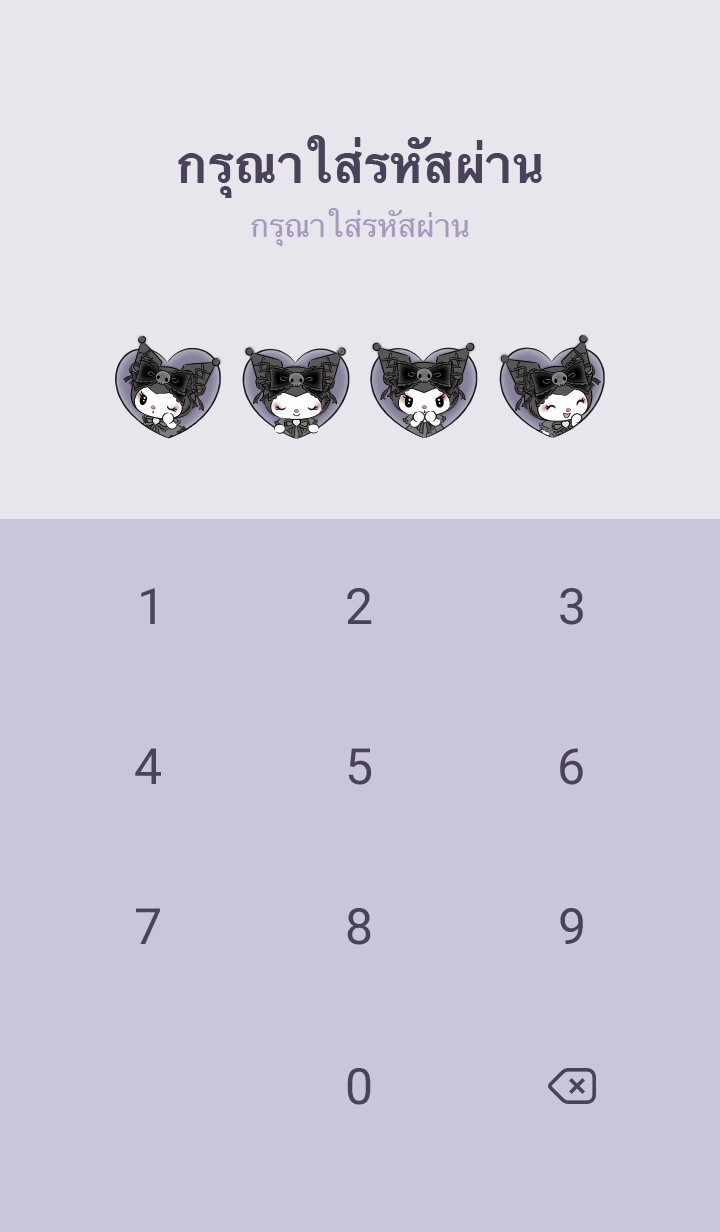This screenshot has width=720, height=1232.
Task: Enter 0 on the passcode keypad
Action: tap(359, 1087)
